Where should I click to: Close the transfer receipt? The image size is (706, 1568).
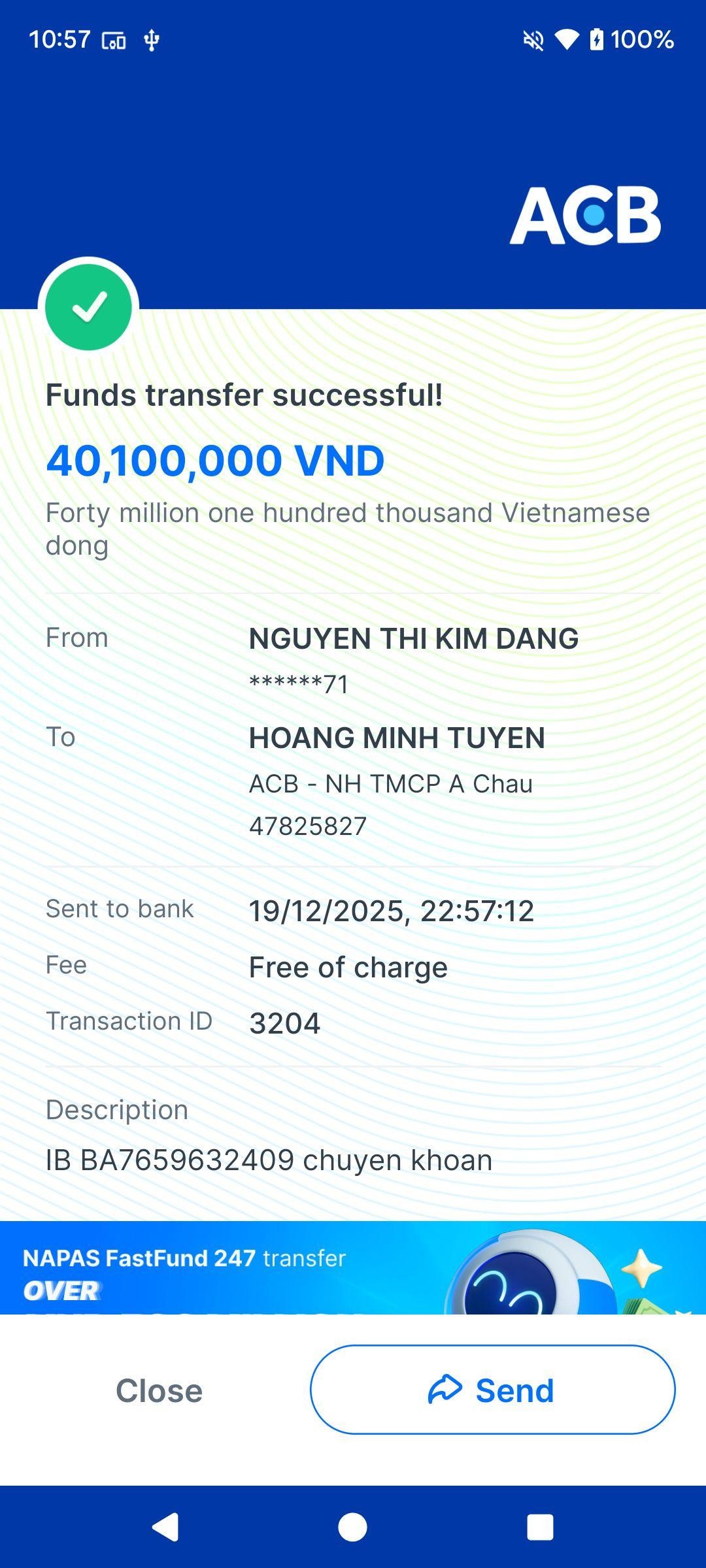tap(159, 1390)
